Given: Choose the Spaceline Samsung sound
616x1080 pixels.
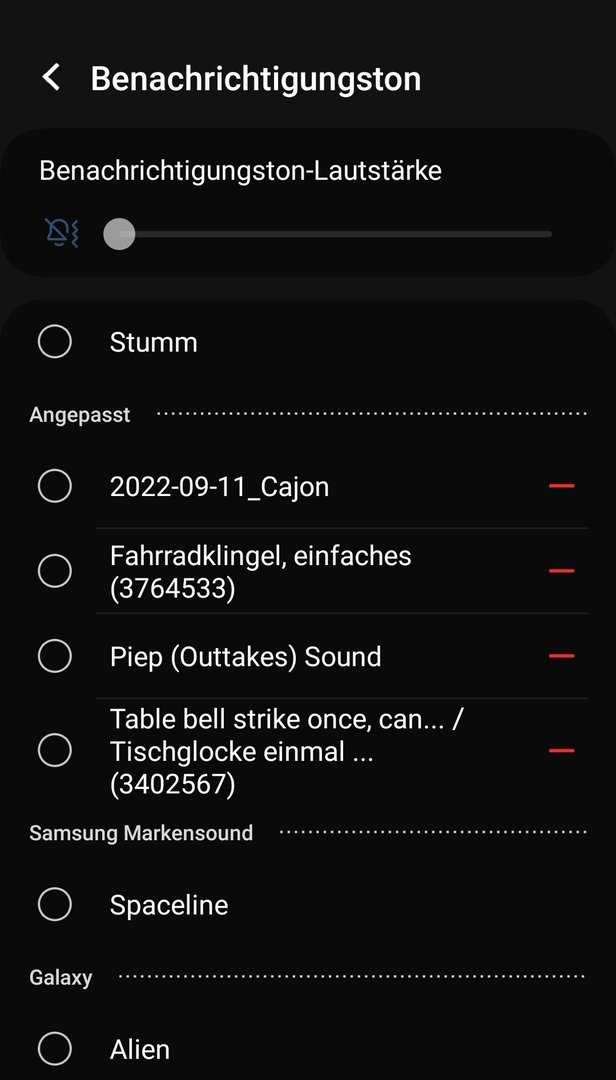Looking at the screenshot, I should (x=55, y=905).
